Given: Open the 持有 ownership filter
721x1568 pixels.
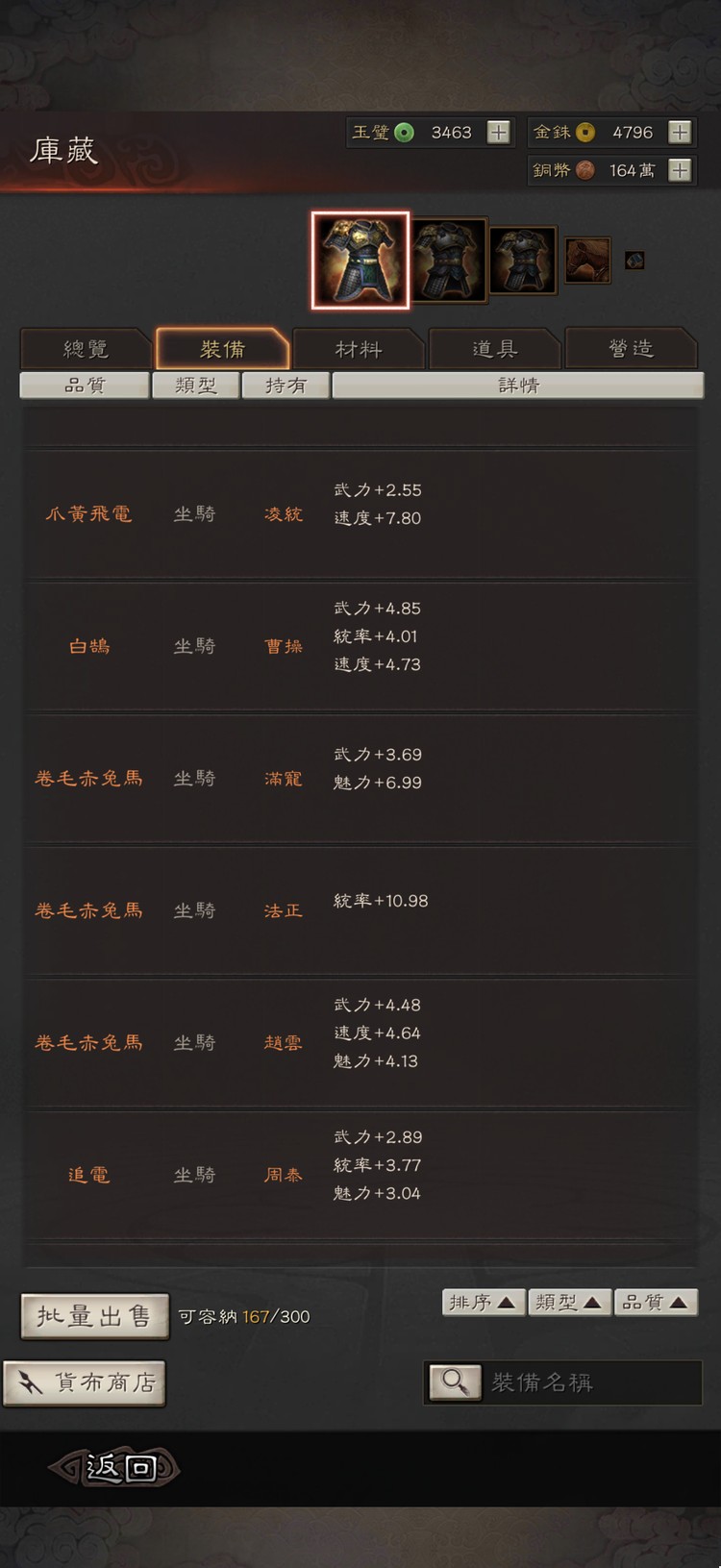Looking at the screenshot, I should [286, 385].
